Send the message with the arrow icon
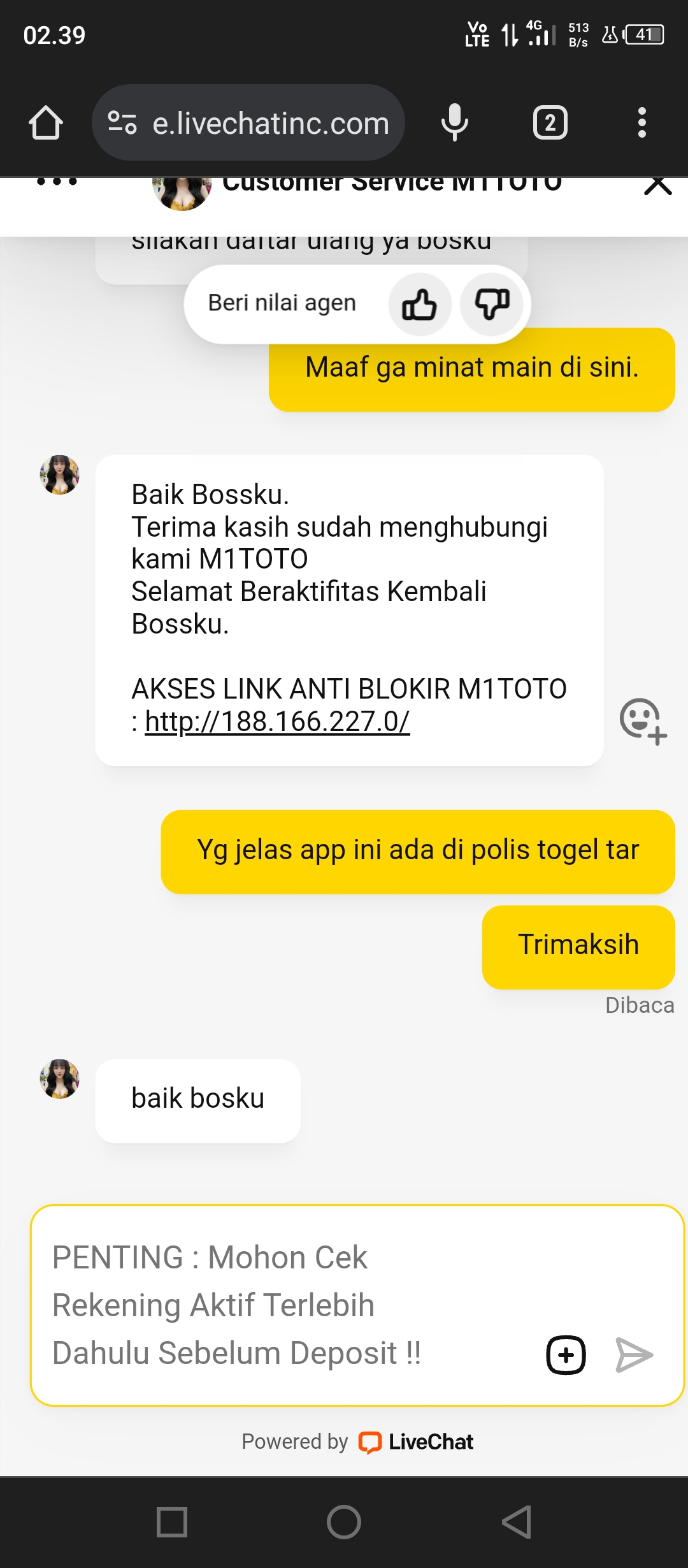Screen dimensions: 688x1568 tap(634, 1354)
